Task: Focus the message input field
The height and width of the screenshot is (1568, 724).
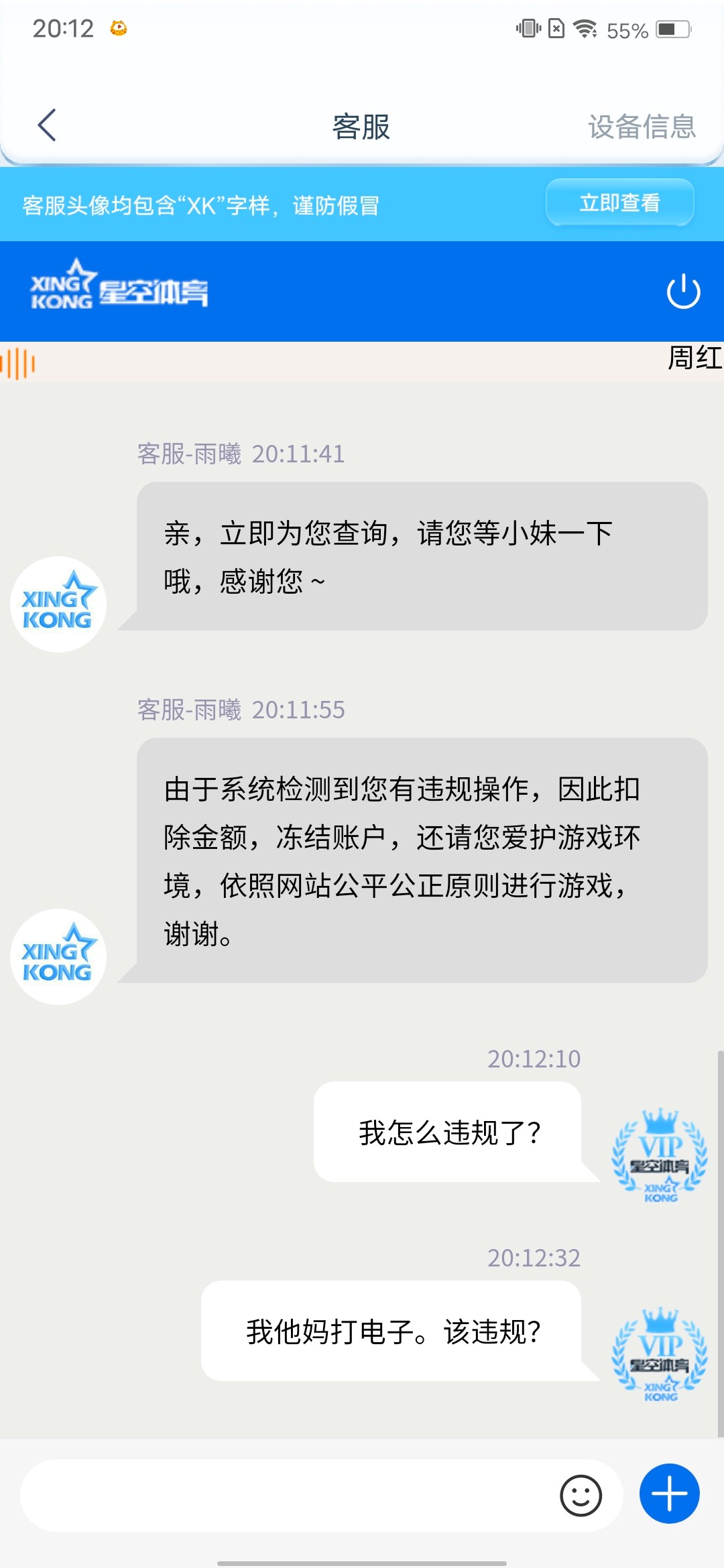Action: (x=282, y=1495)
